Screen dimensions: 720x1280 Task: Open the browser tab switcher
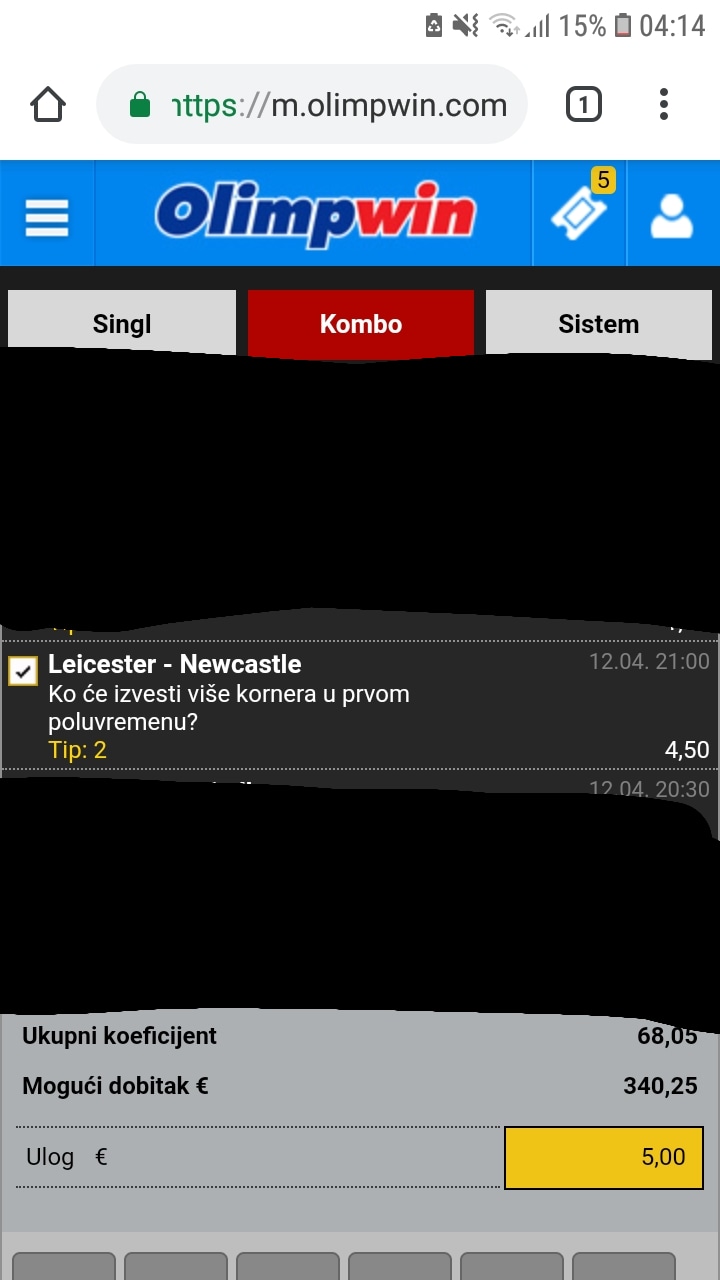(x=584, y=105)
